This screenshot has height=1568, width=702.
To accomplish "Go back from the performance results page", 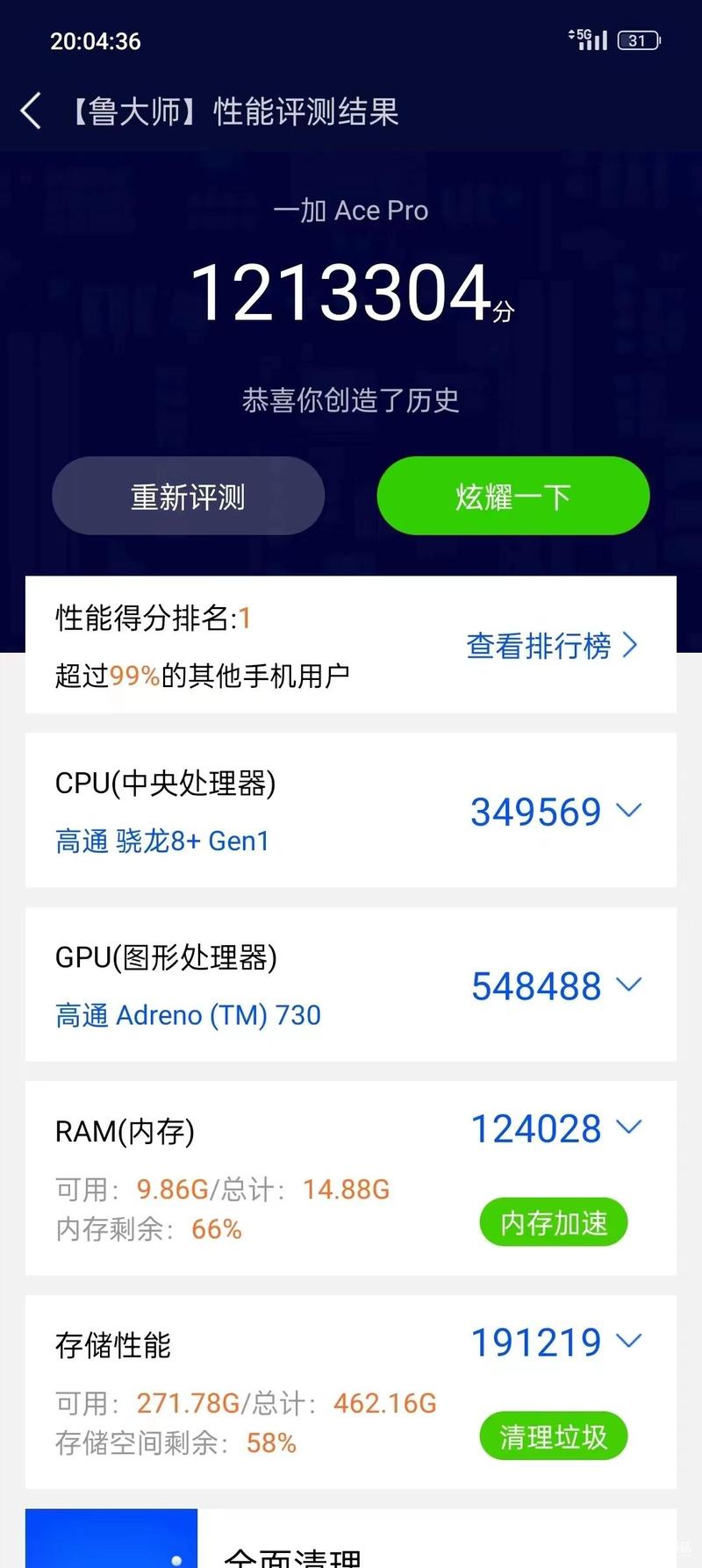I will point(32,111).
